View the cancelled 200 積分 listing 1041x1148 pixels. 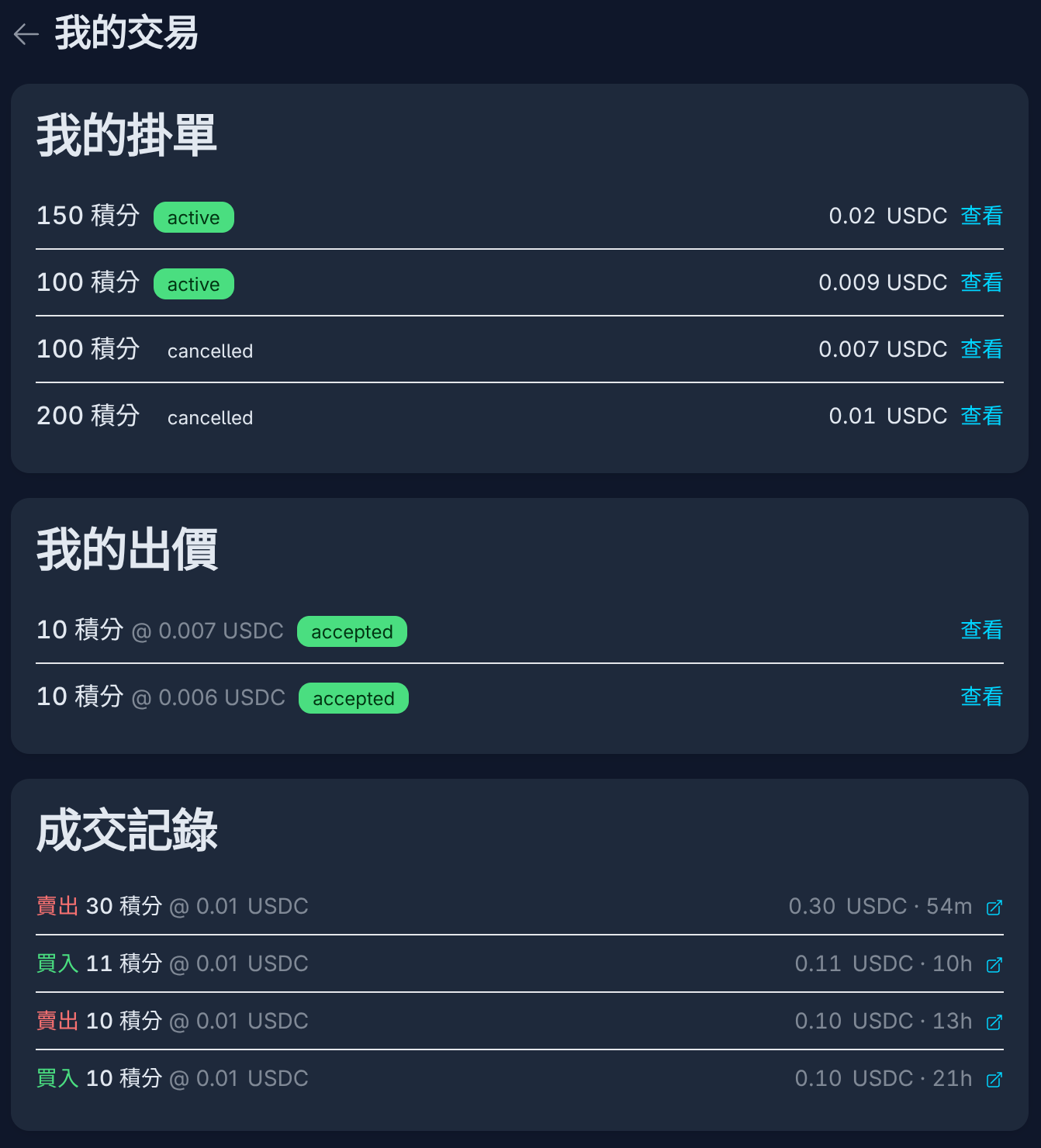coord(981,416)
